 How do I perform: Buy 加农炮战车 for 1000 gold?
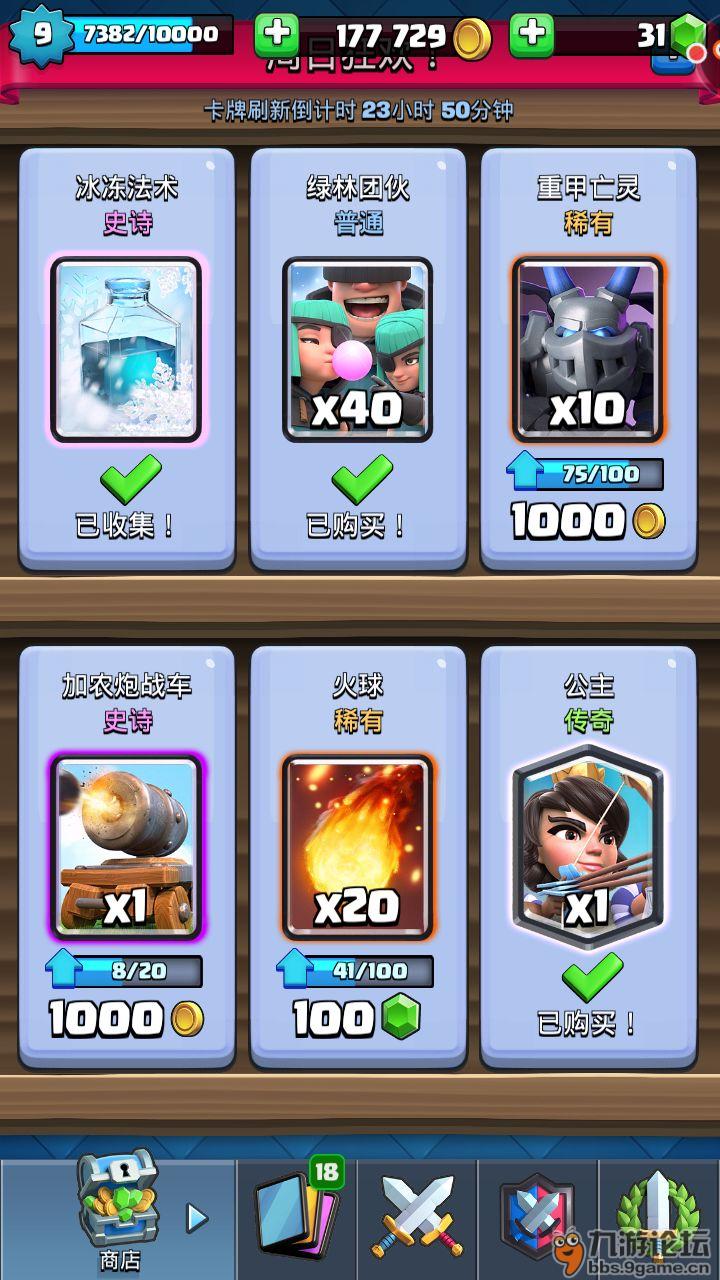(x=127, y=1018)
